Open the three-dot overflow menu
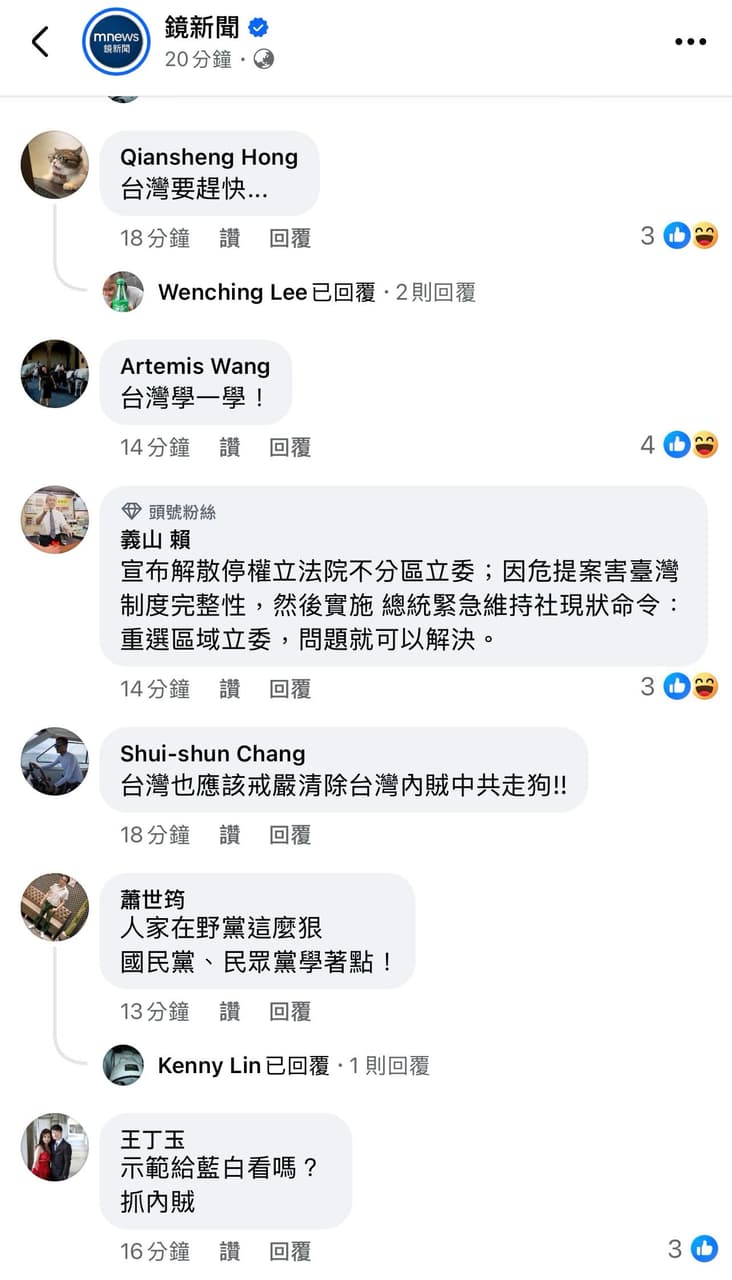This screenshot has height=1280, width=732. pos(690,42)
